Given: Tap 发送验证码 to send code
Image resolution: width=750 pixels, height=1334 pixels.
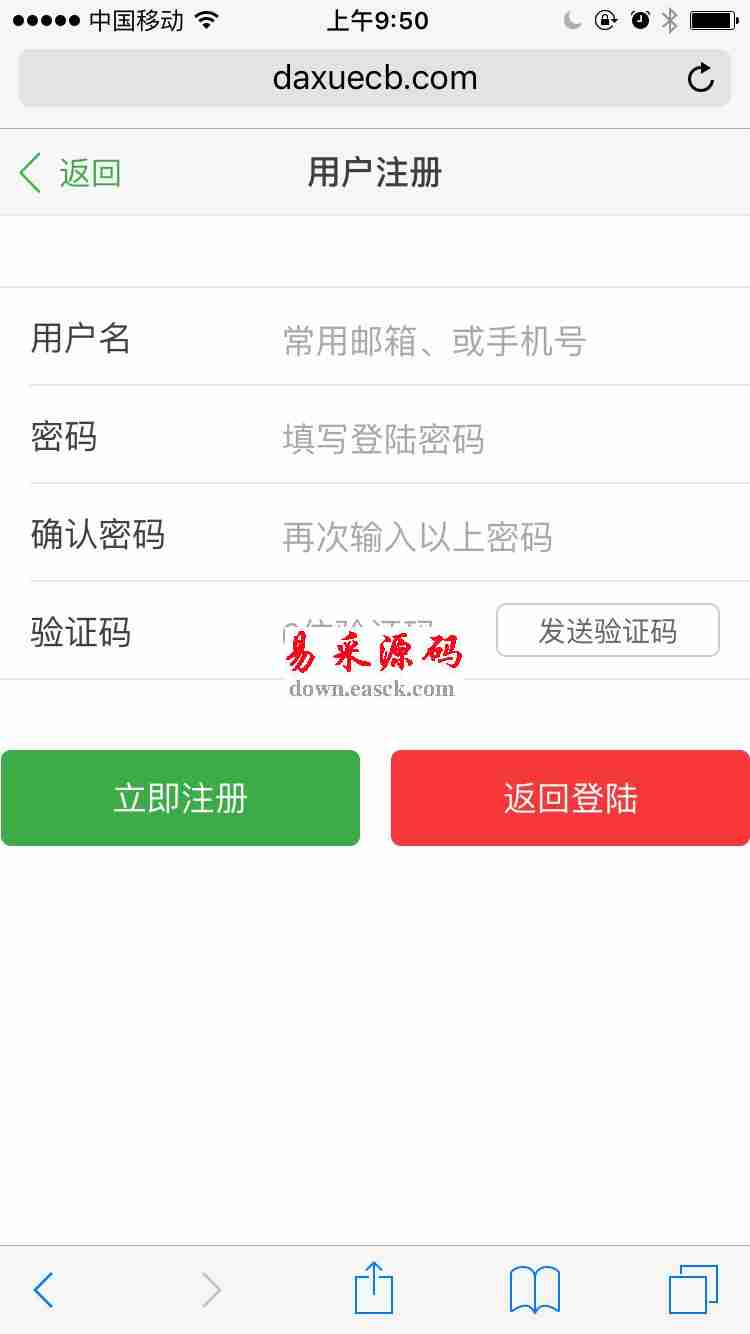Looking at the screenshot, I should click(x=607, y=630).
